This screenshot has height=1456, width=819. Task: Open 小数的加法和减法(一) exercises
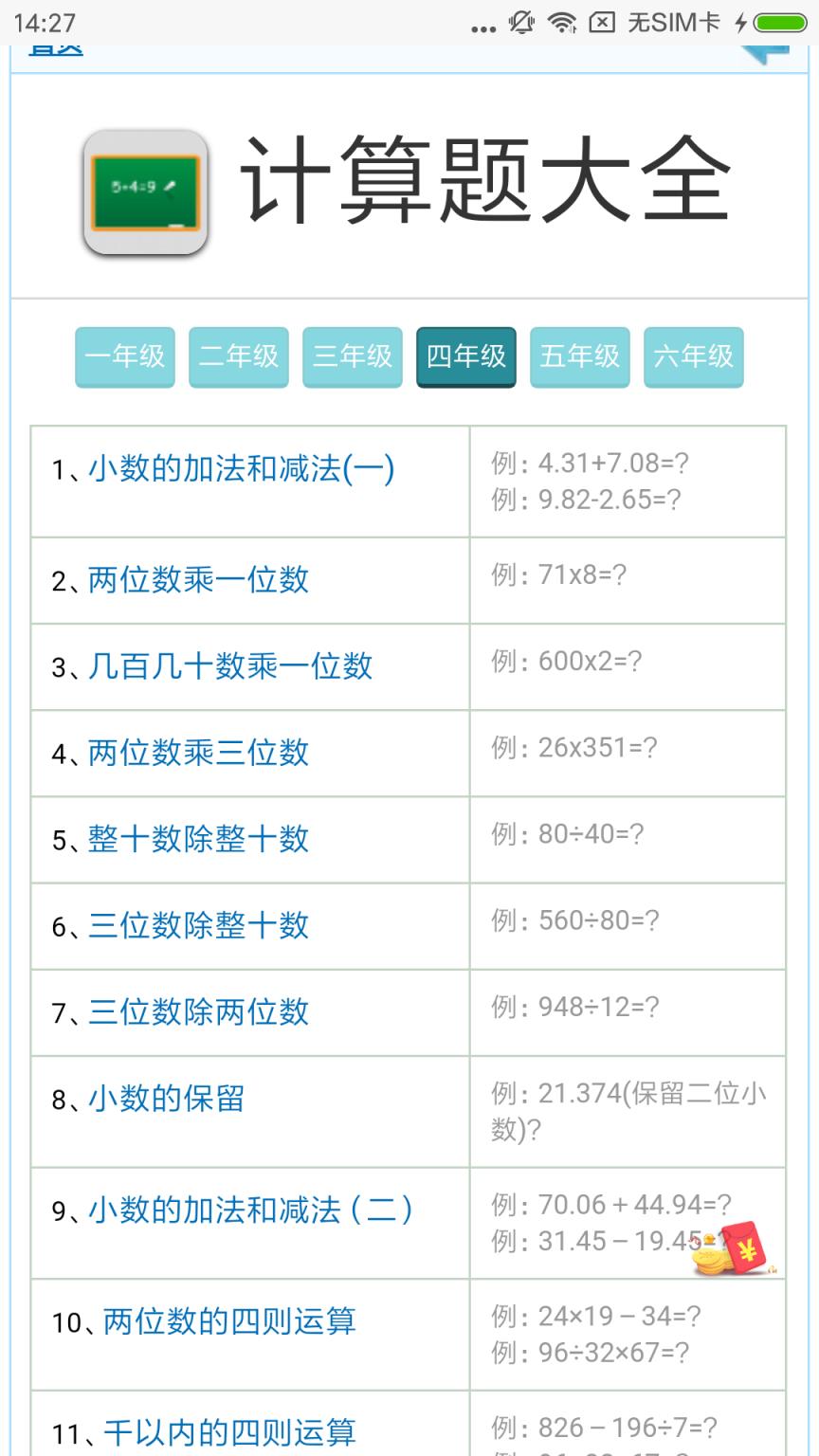coord(242,468)
